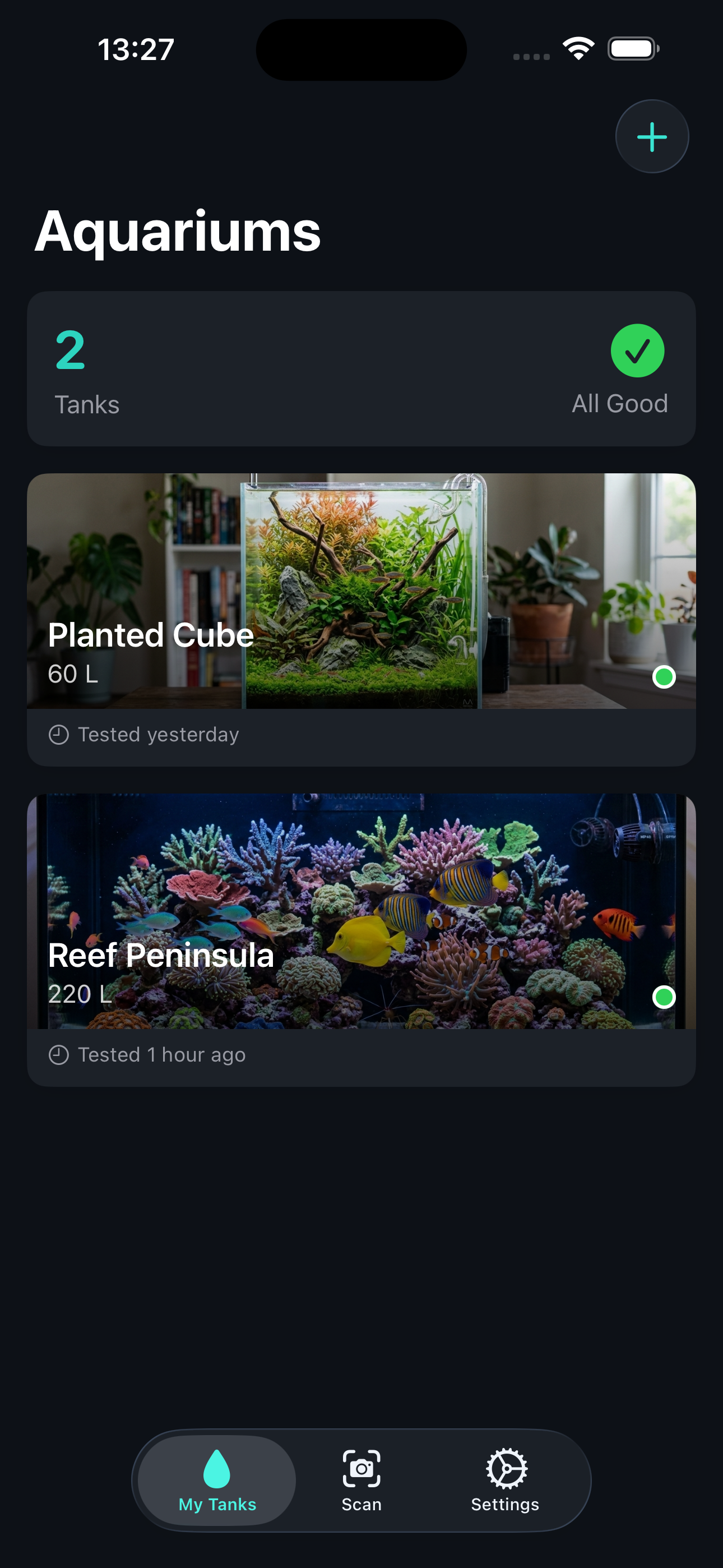Tap the plus icon to add a new aquarium
The height and width of the screenshot is (1568, 723).
coord(651,136)
